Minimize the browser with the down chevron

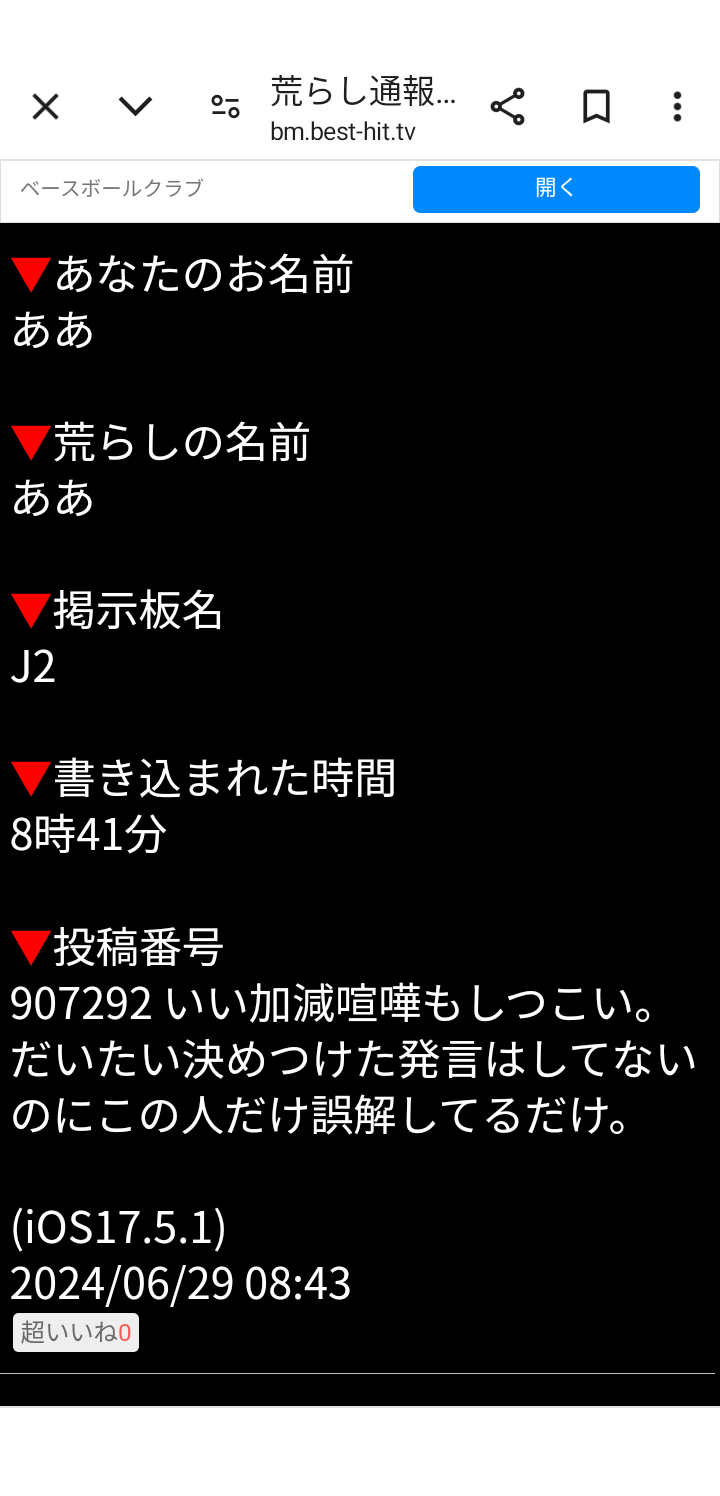(135, 106)
